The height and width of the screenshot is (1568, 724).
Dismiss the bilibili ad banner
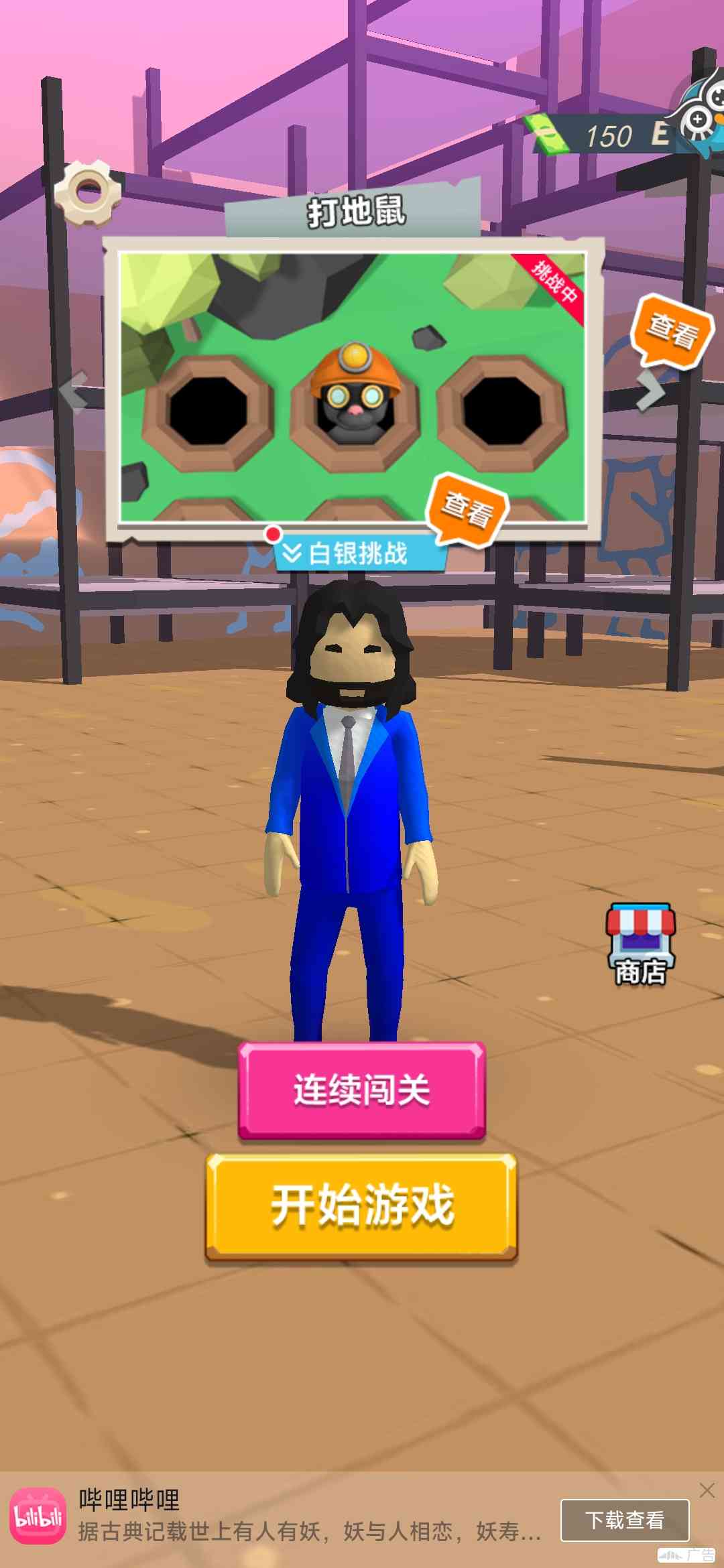tap(707, 1490)
